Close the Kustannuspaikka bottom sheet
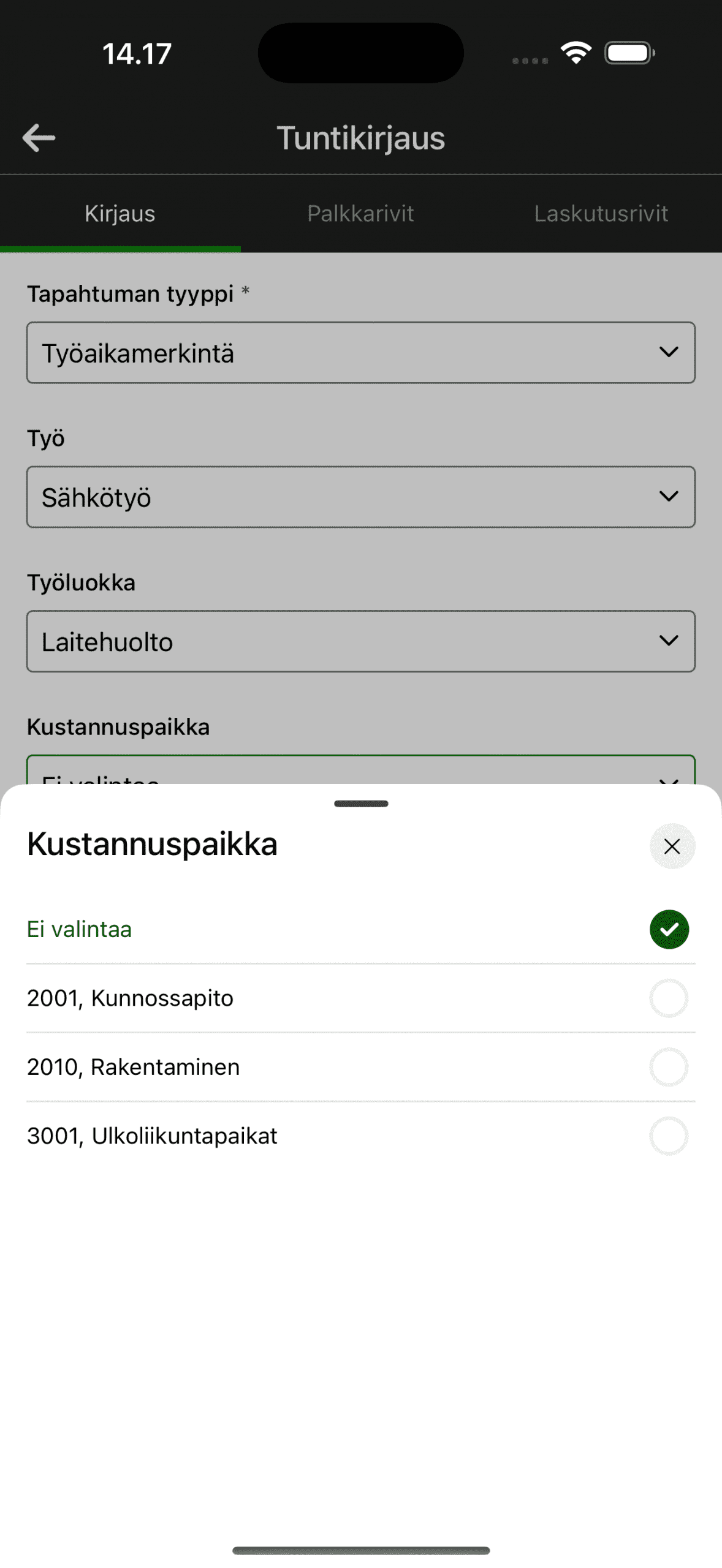 672,846
